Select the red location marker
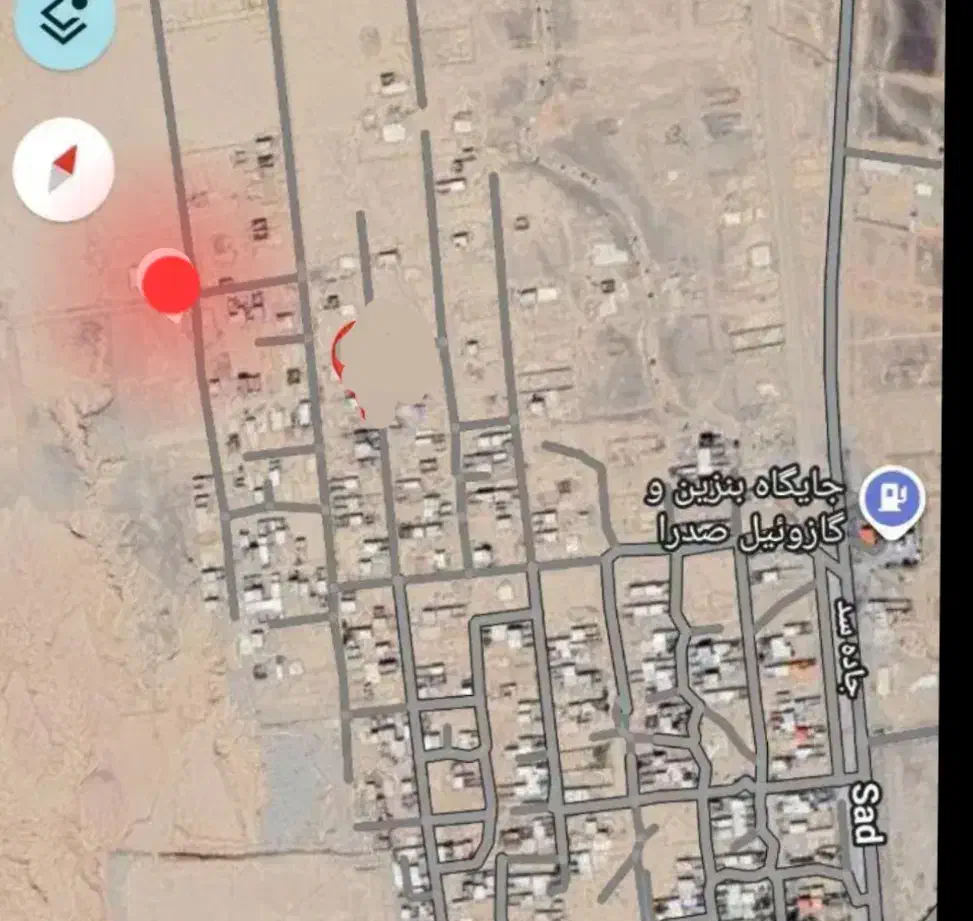The width and height of the screenshot is (973, 921). (x=170, y=283)
